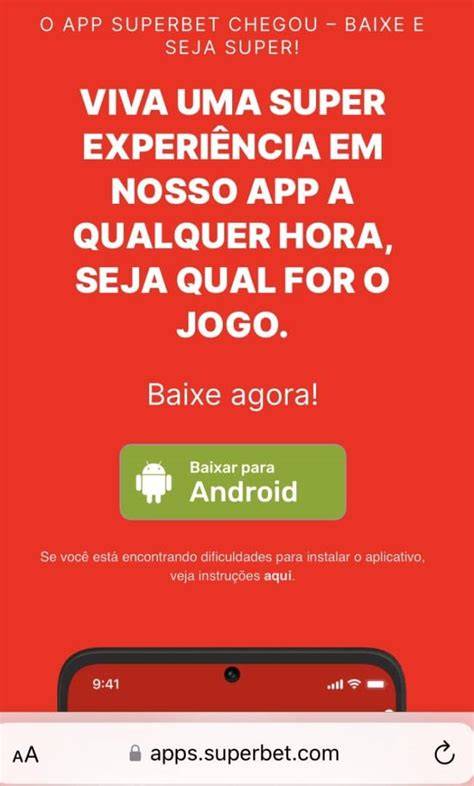Tap the apps.superbet.com address bar
The width and height of the screenshot is (474, 786).
(x=234, y=753)
